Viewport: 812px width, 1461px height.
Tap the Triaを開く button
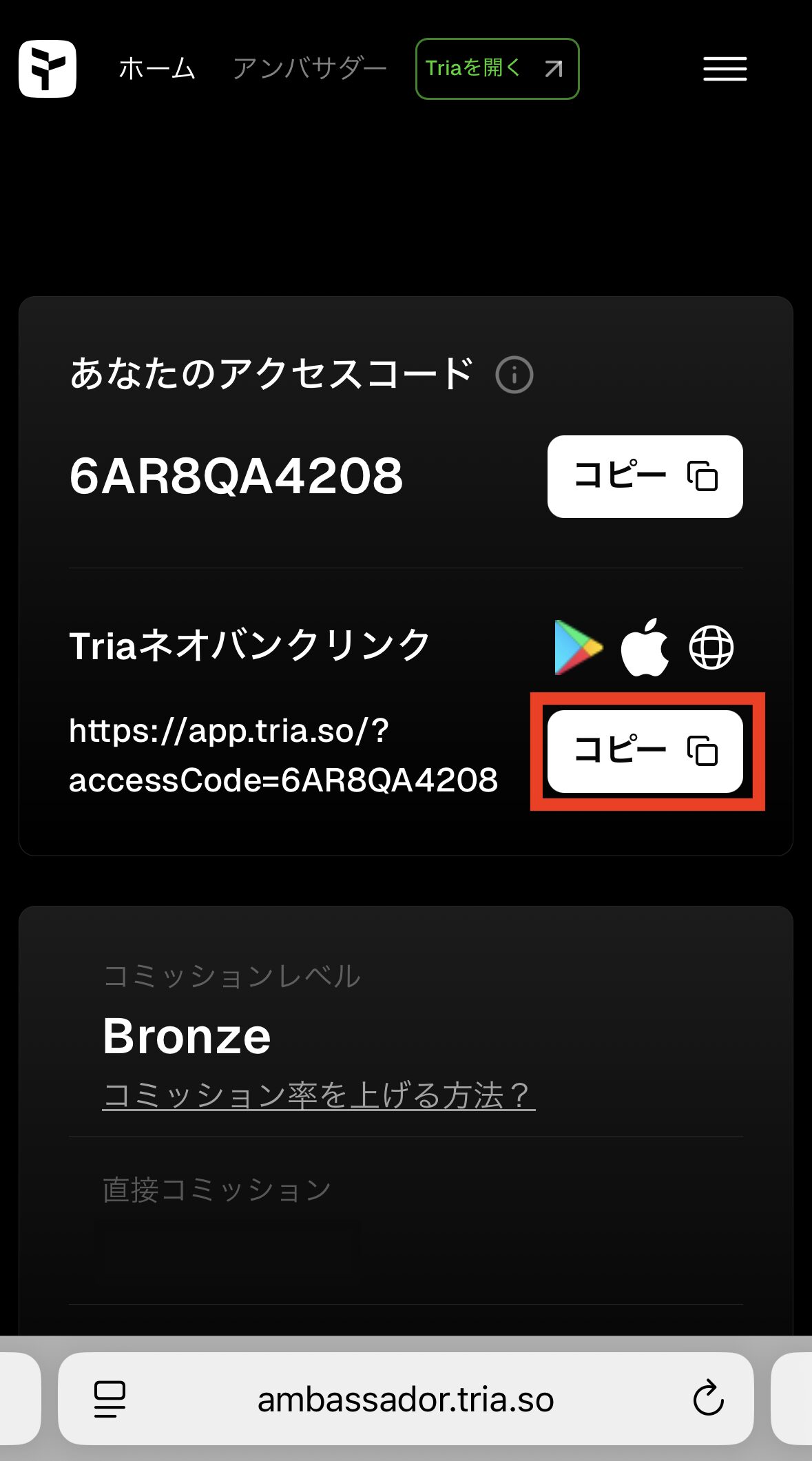(497, 68)
